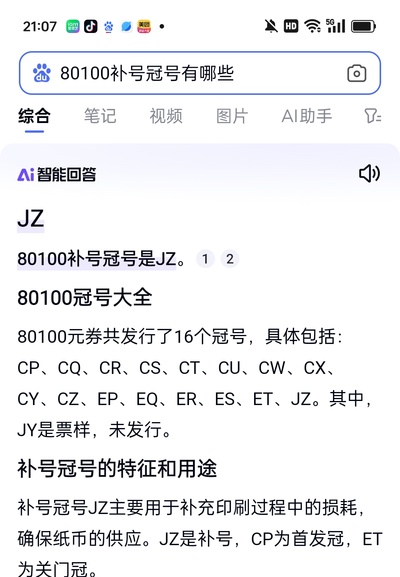The width and height of the screenshot is (400, 577).
Task: Switch to the AI助手 tab
Action: (x=307, y=116)
